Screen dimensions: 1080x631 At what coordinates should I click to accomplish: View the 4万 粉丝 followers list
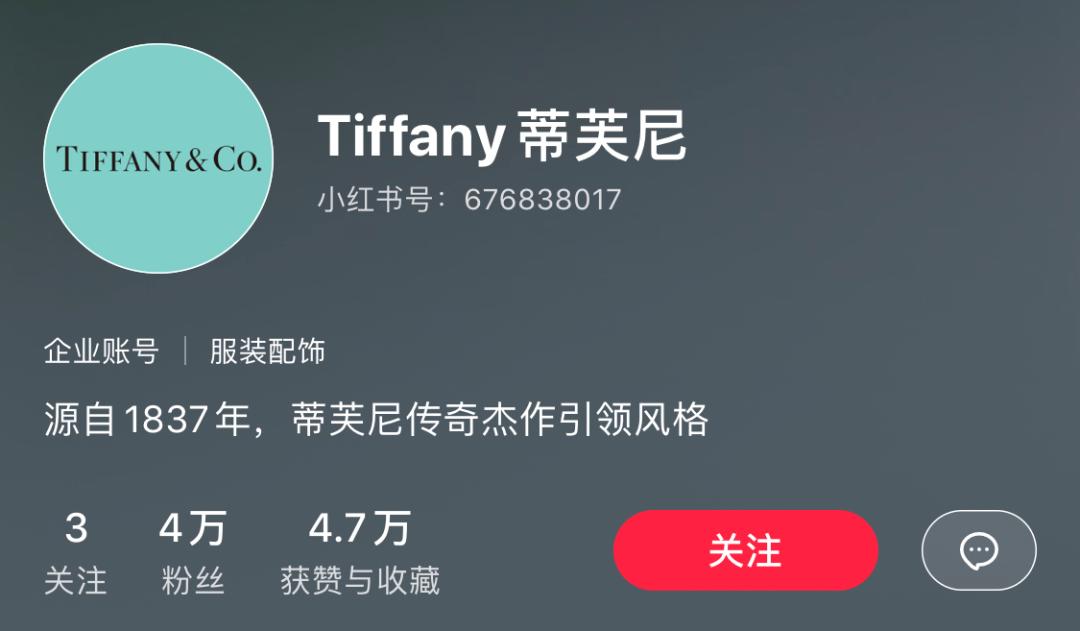tap(193, 553)
